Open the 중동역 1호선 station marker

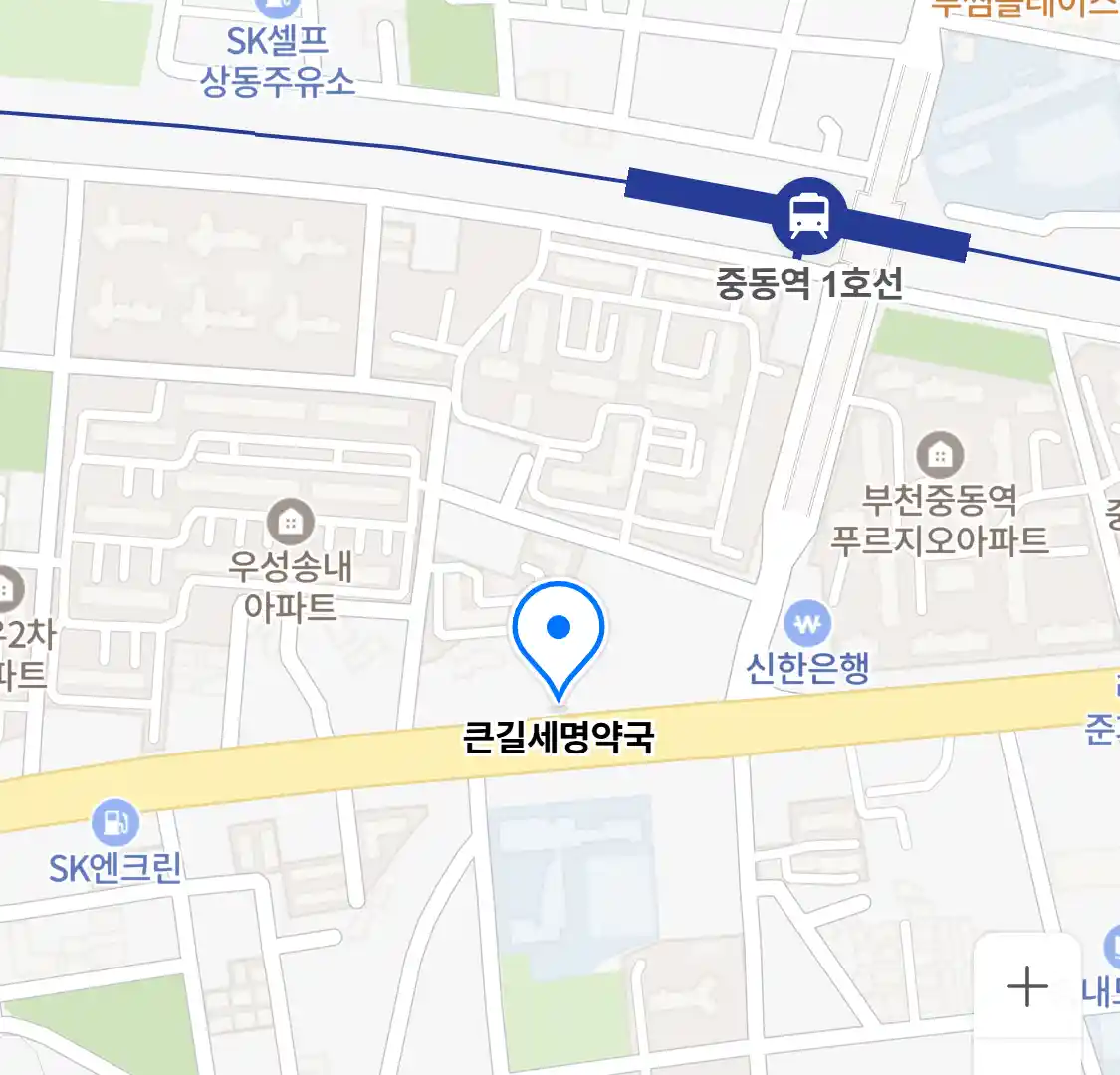point(809,216)
